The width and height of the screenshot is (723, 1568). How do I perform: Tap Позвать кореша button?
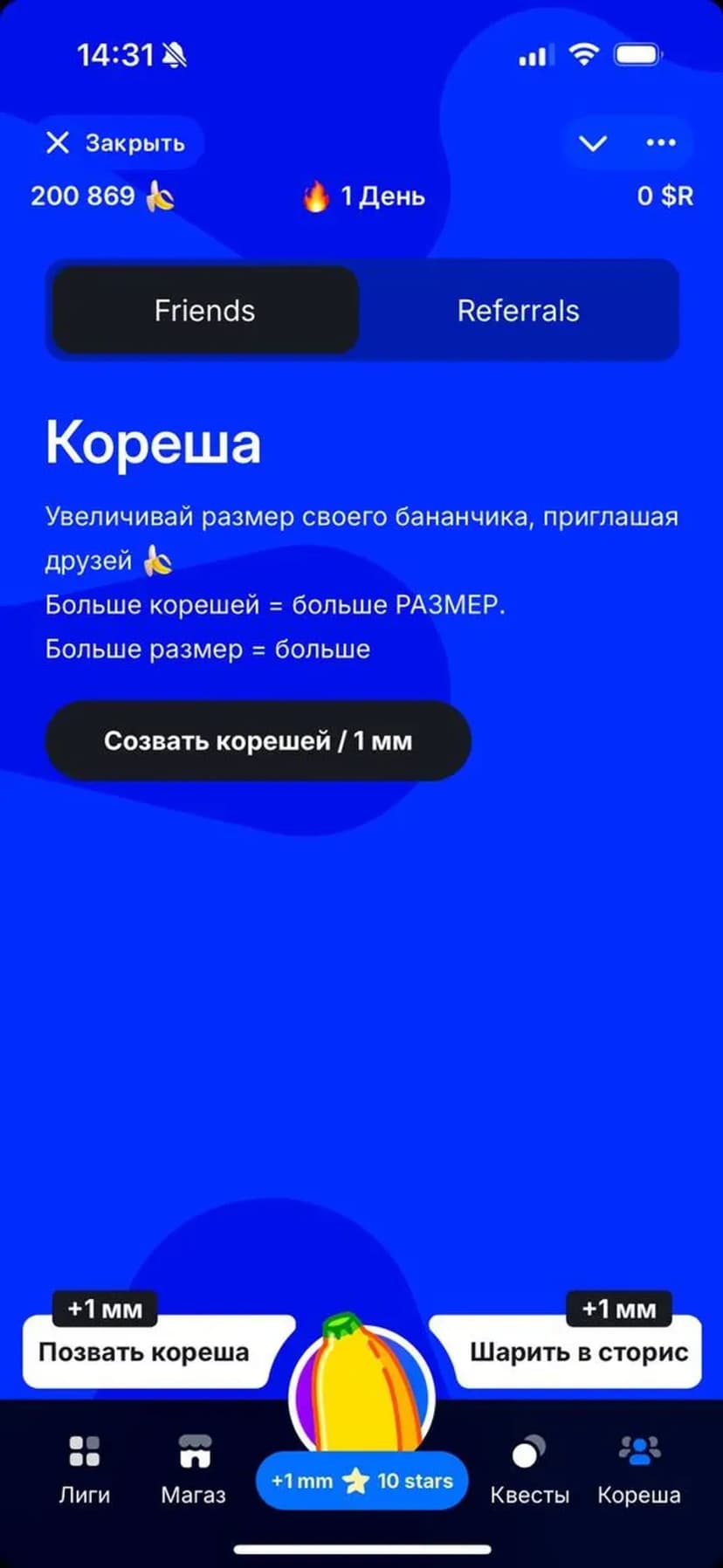click(145, 1351)
